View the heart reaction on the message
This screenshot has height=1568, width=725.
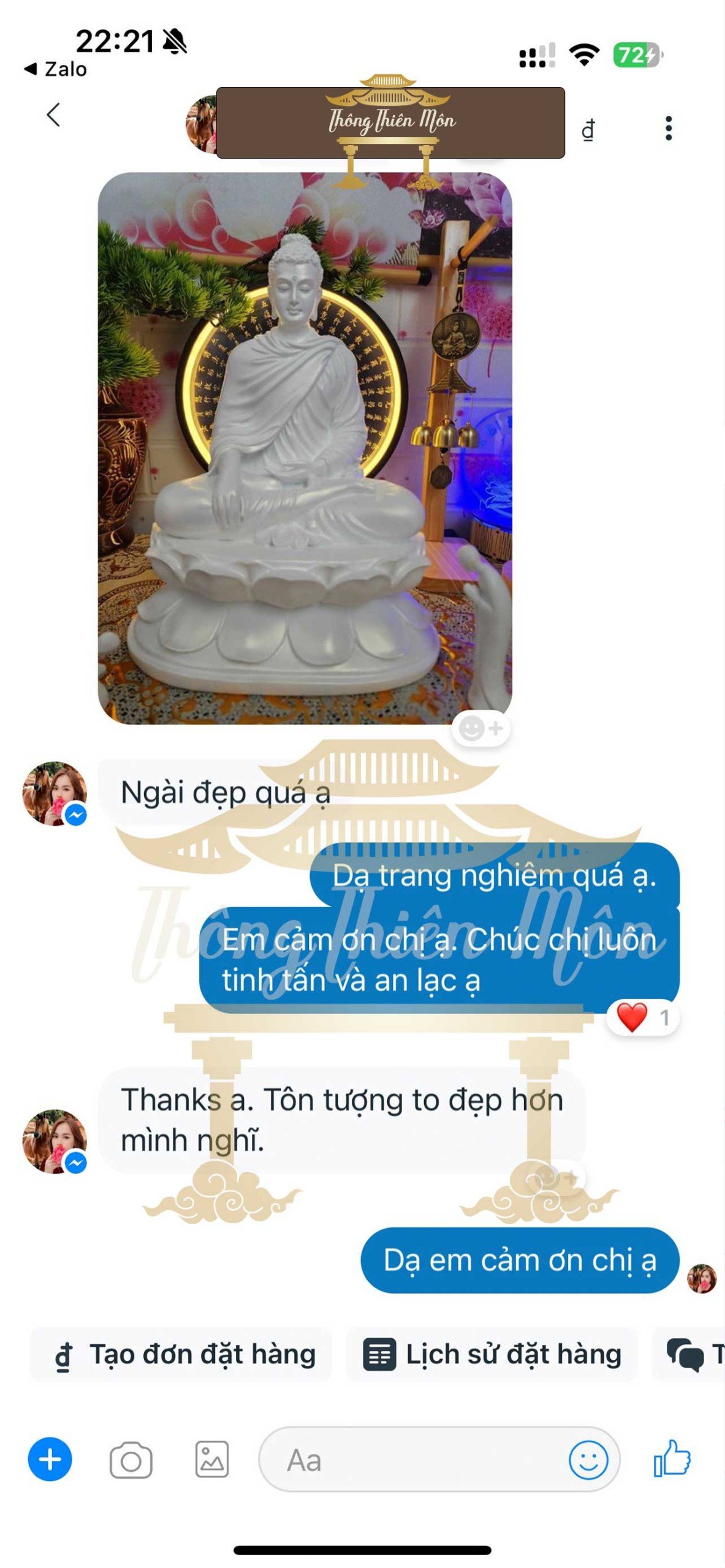(x=642, y=1017)
